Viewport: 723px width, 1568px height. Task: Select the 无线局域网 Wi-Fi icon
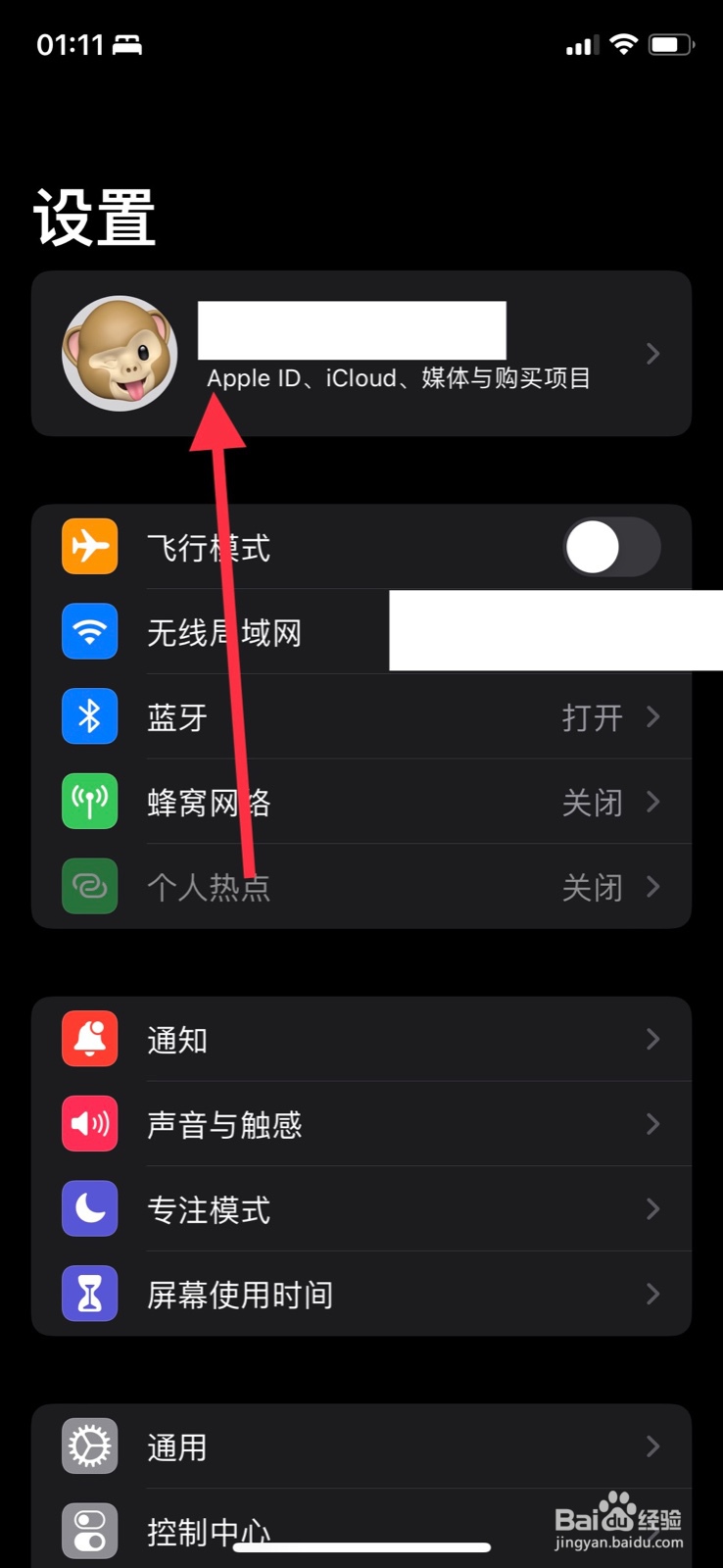pyautogui.click(x=88, y=632)
